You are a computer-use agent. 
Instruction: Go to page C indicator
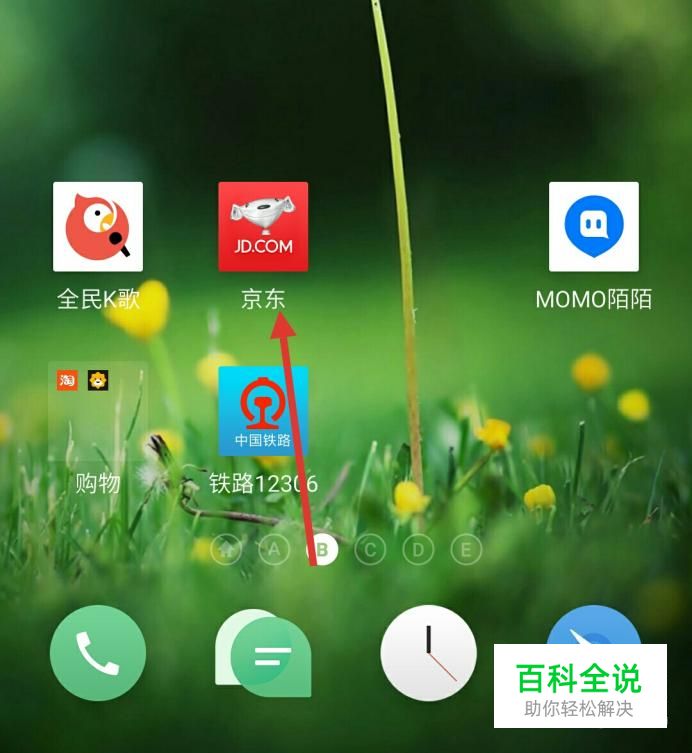(x=370, y=549)
